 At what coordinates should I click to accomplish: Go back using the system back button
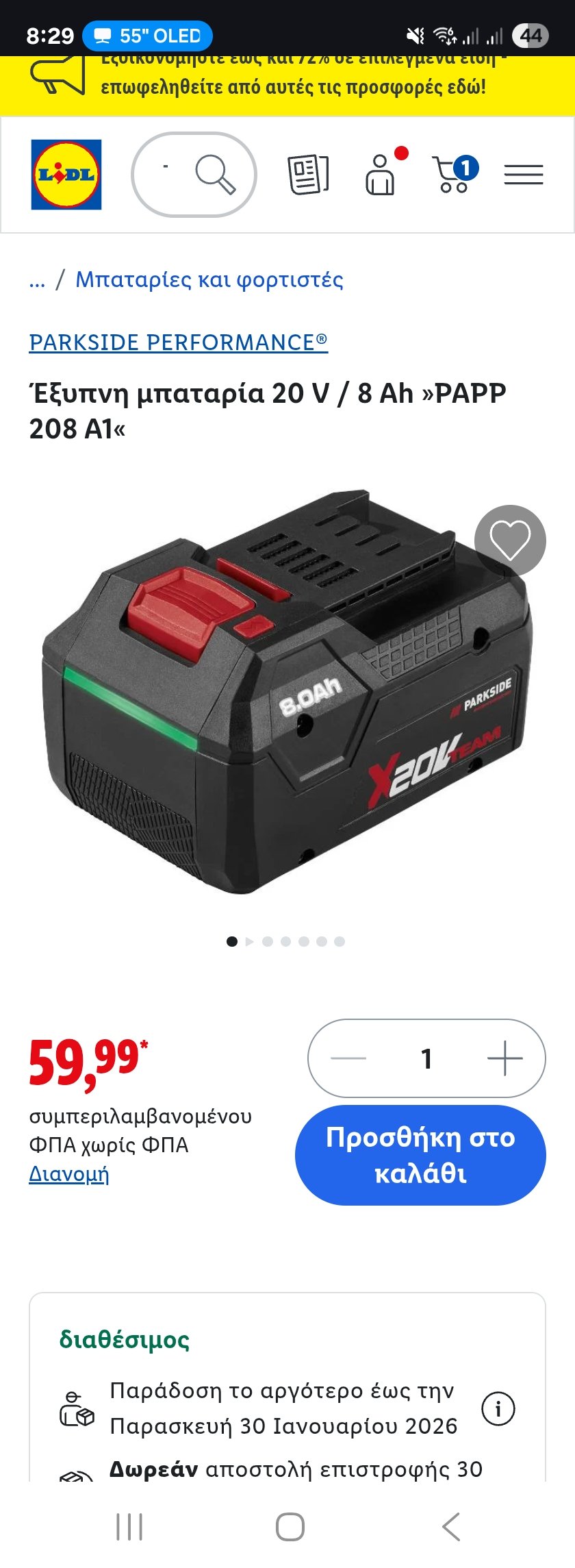(451, 1527)
